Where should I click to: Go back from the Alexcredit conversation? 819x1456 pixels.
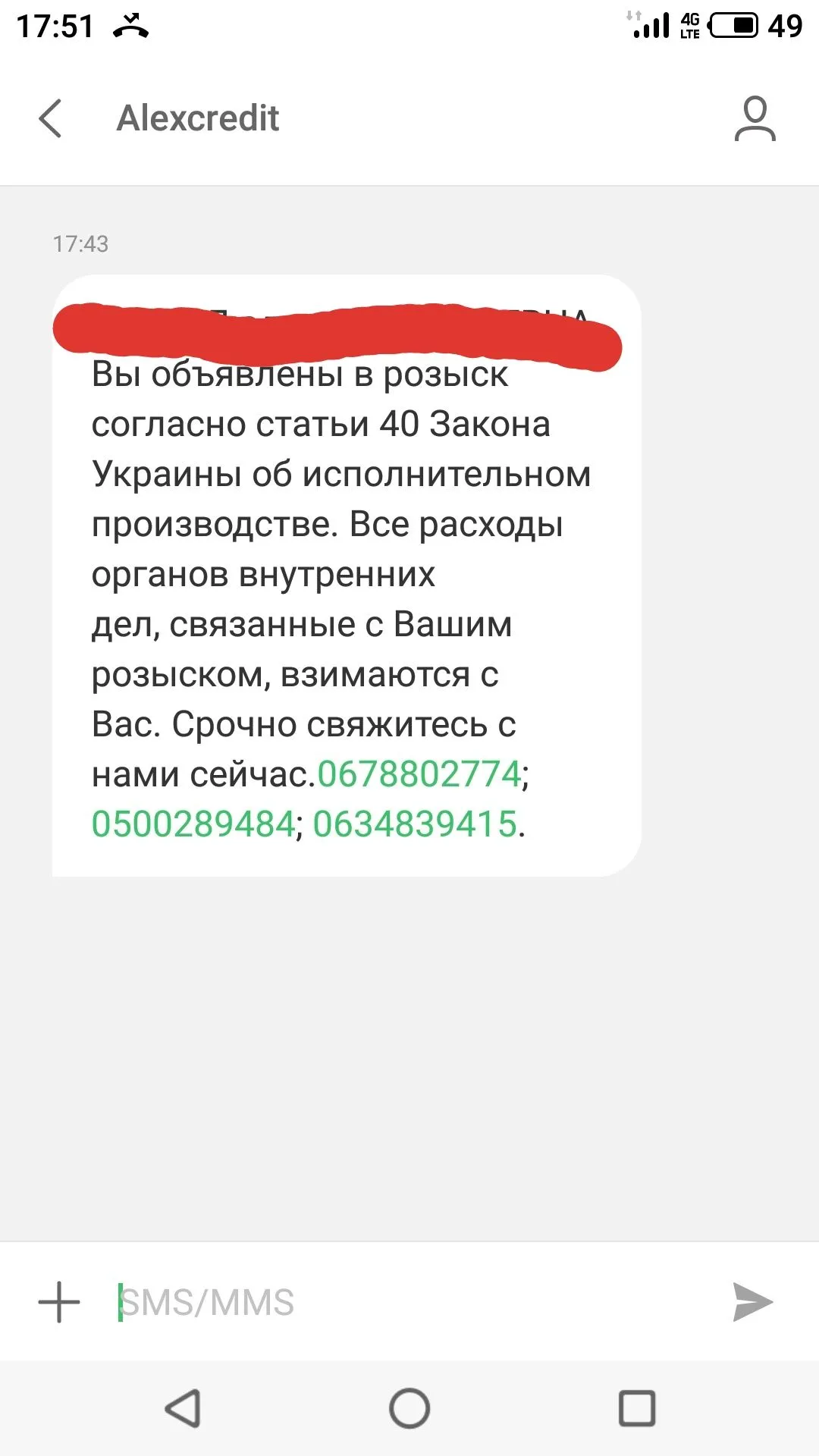(x=50, y=118)
